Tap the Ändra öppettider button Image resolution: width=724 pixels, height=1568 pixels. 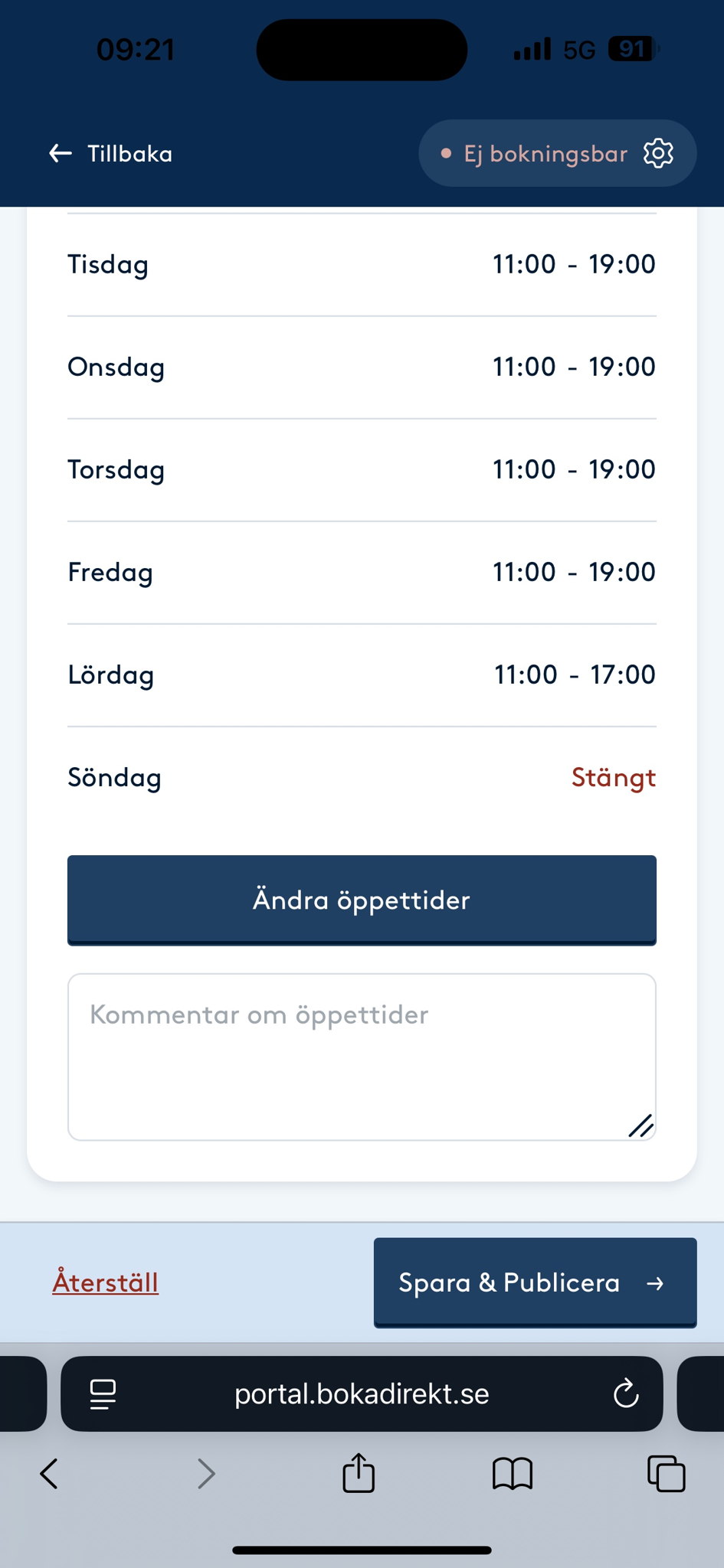click(362, 900)
